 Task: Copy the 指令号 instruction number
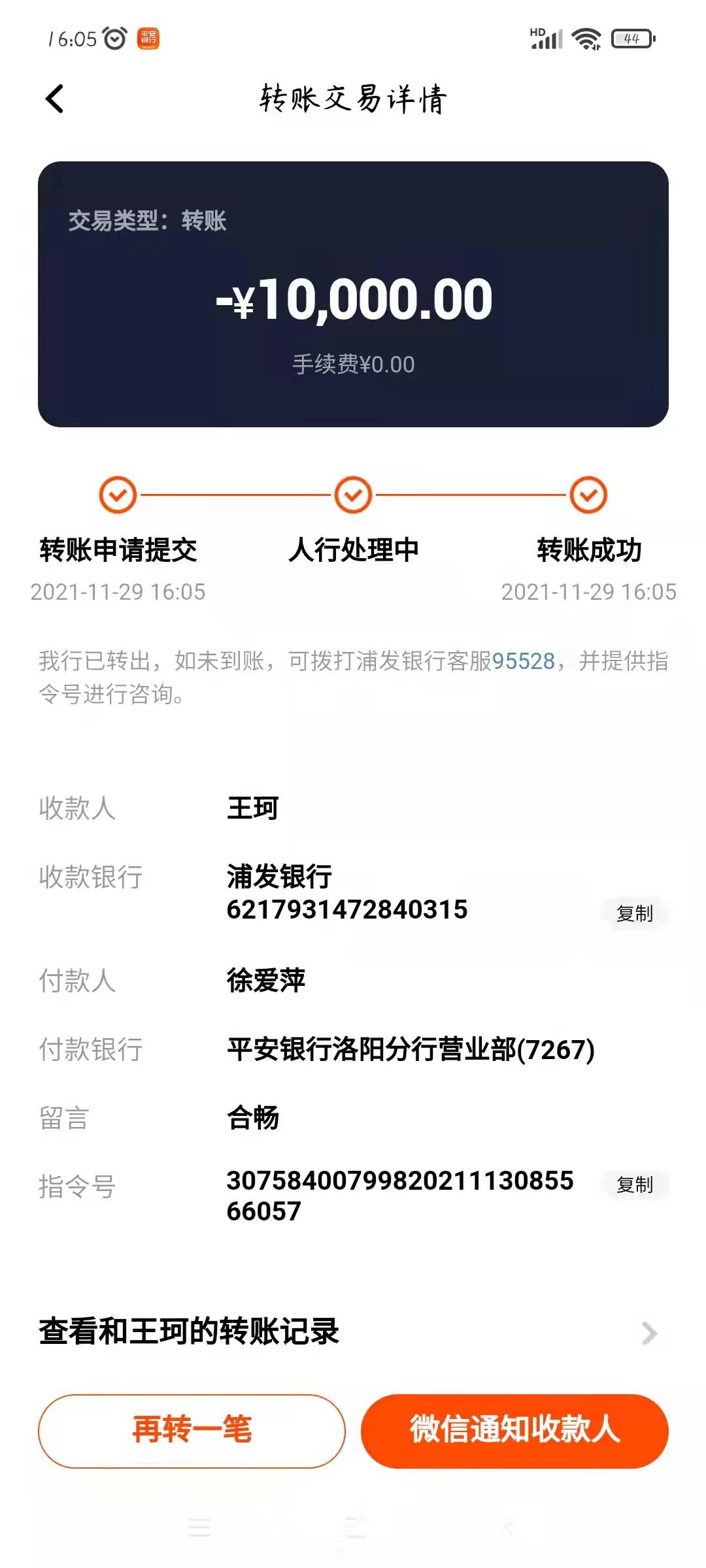click(x=634, y=1184)
